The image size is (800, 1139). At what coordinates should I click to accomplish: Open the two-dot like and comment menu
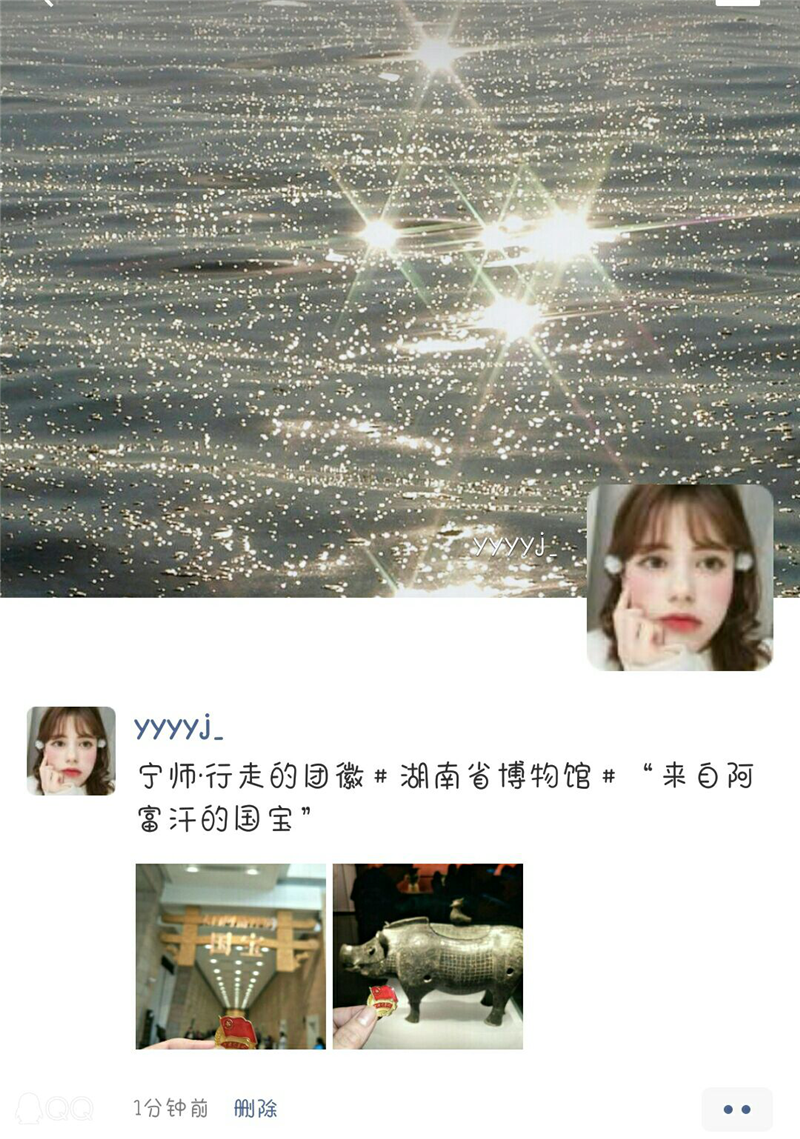point(736,1109)
